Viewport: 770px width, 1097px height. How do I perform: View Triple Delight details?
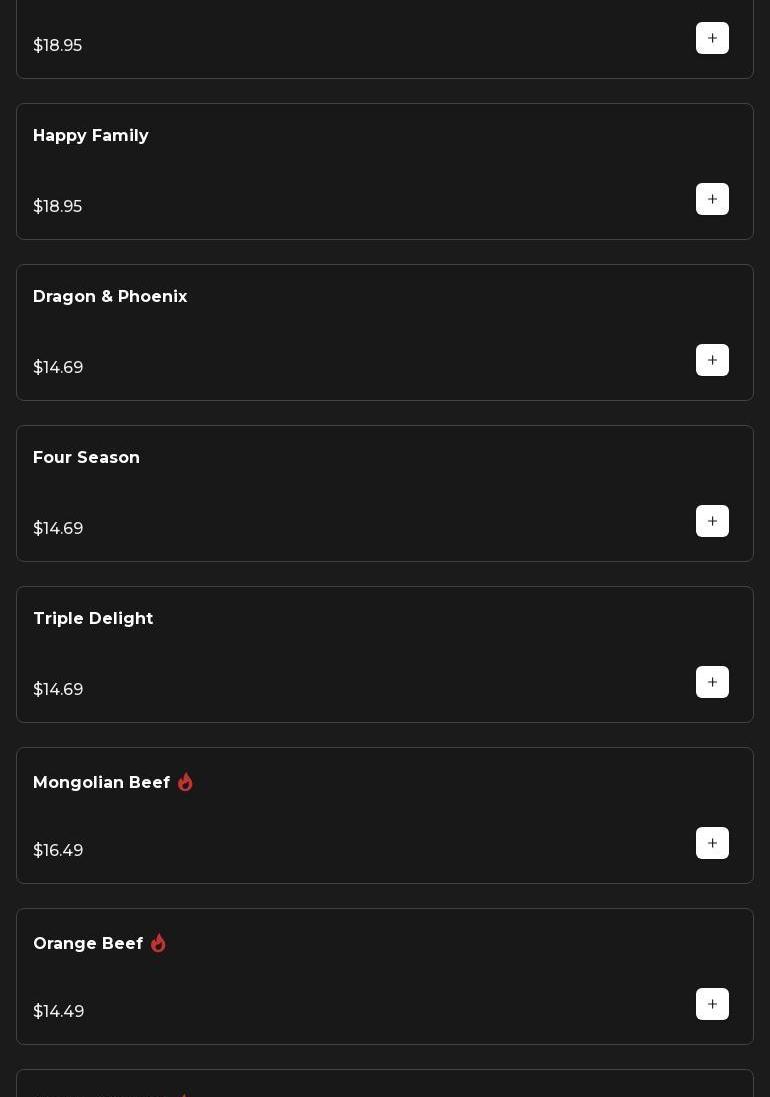[x=93, y=619]
